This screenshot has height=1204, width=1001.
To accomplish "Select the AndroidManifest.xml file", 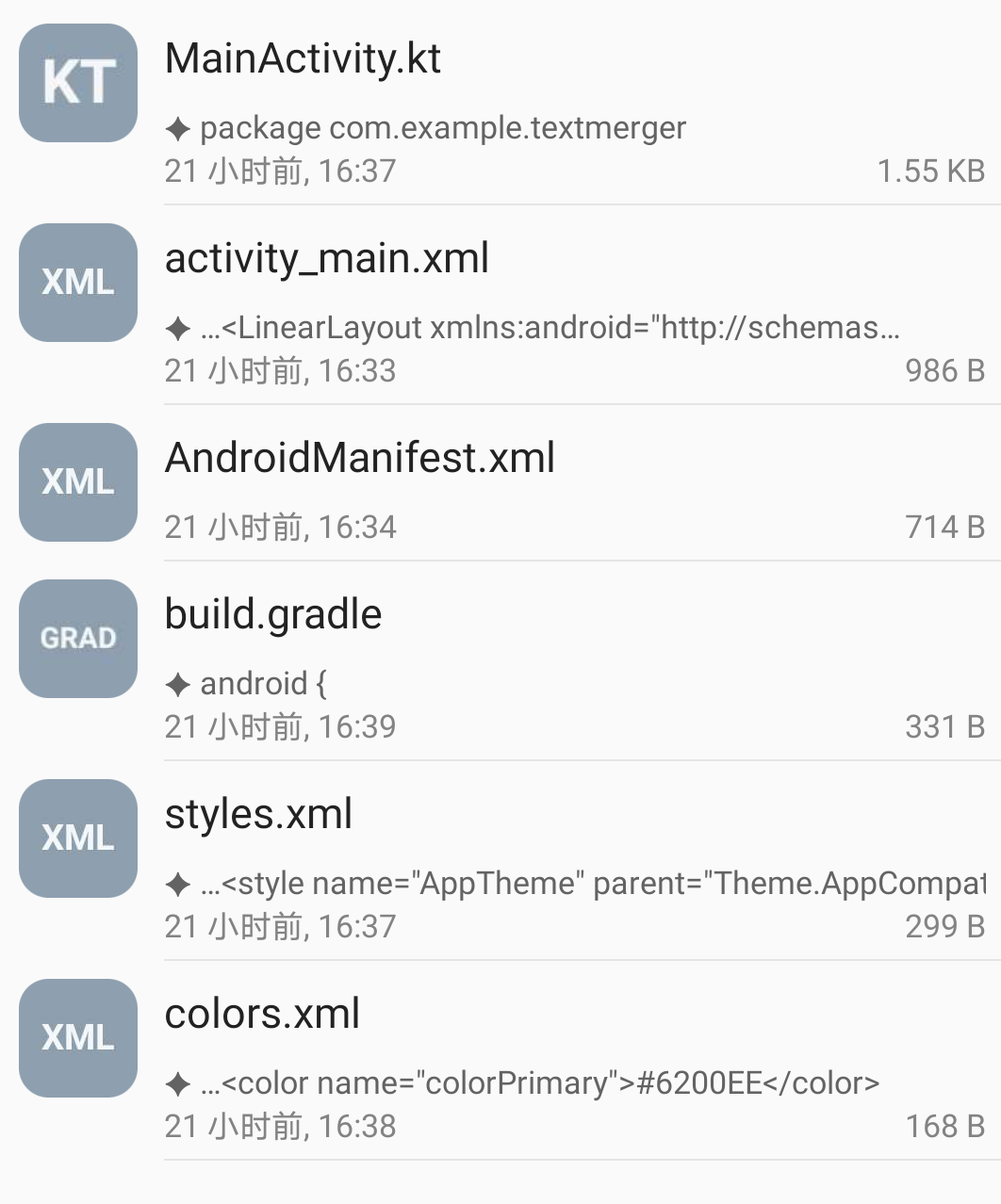I will (359, 459).
